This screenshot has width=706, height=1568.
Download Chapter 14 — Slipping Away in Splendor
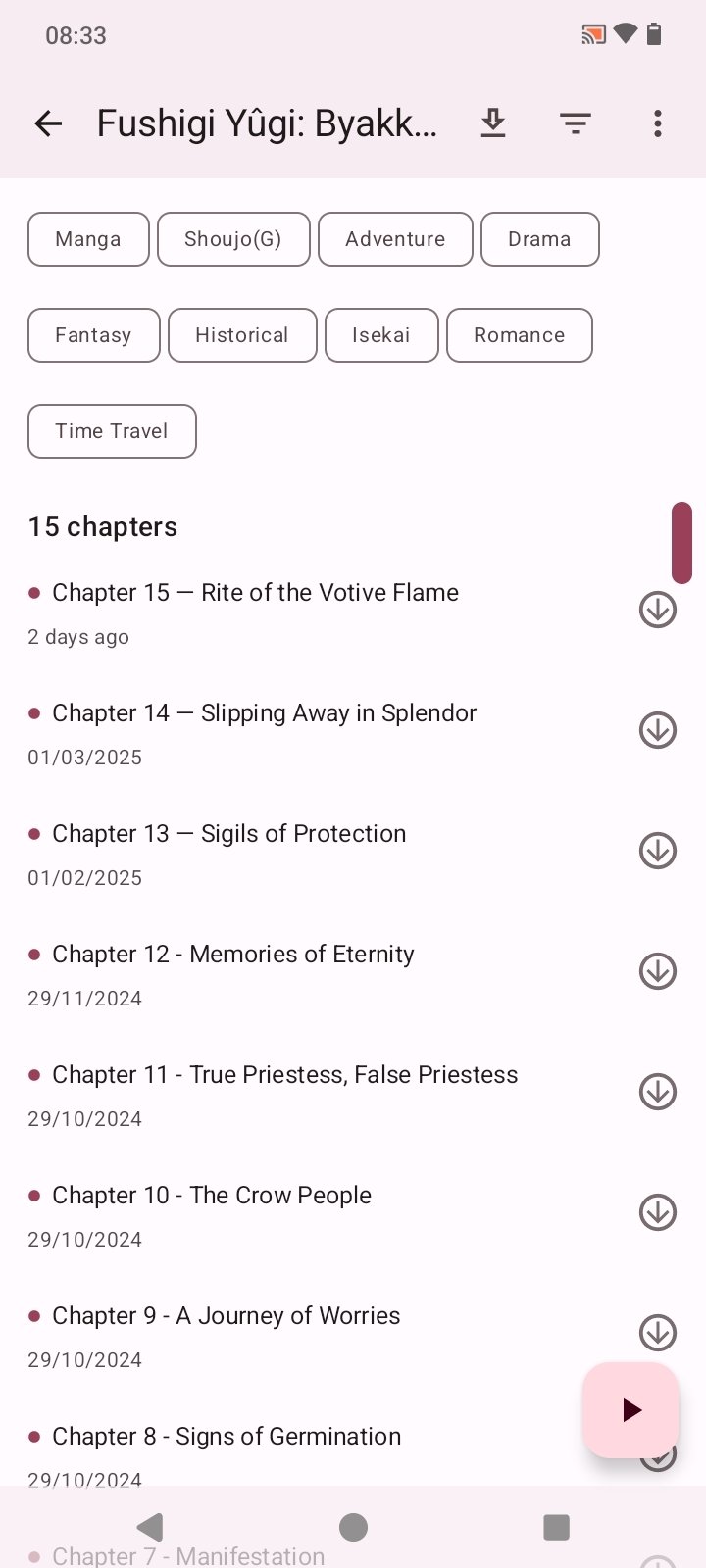point(658,730)
